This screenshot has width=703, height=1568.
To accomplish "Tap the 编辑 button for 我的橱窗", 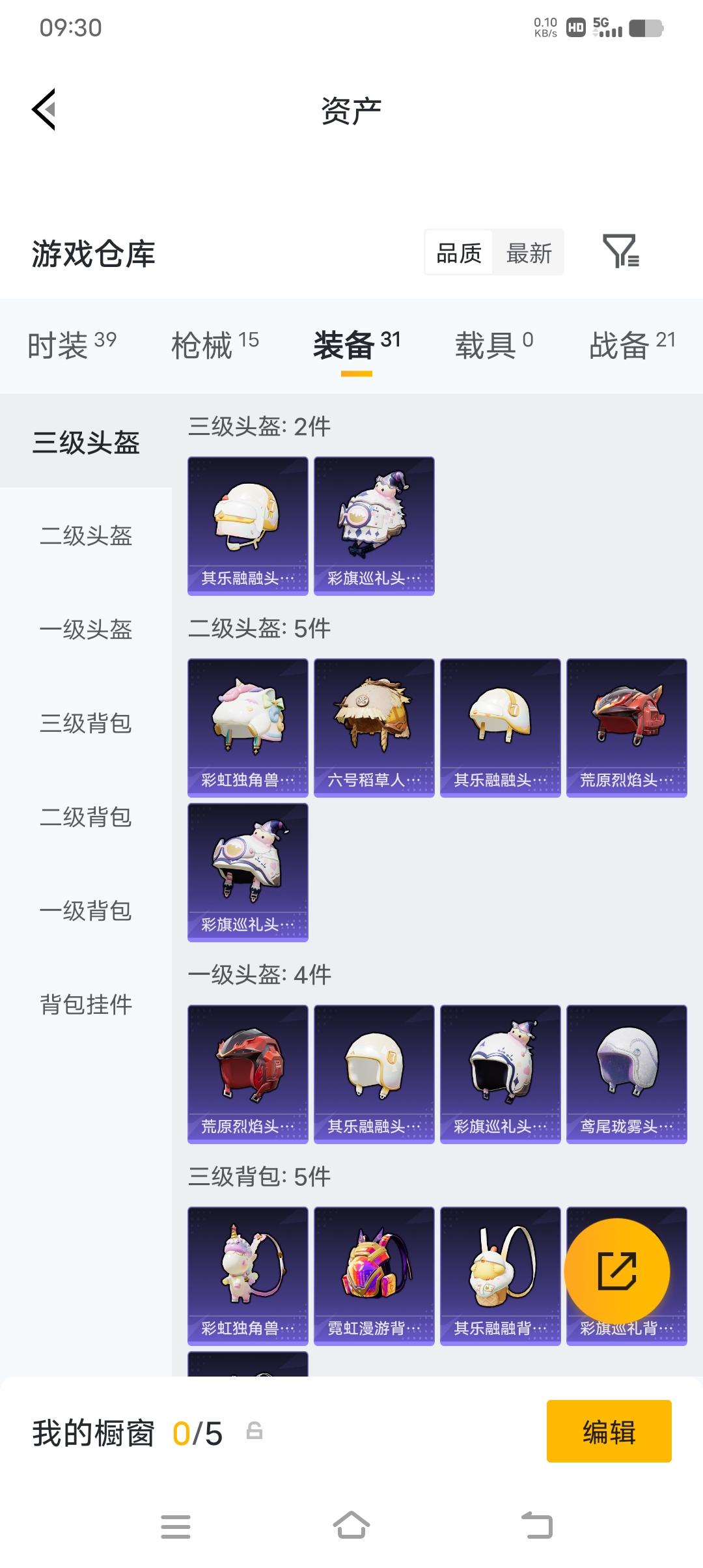I will pos(609,1431).
